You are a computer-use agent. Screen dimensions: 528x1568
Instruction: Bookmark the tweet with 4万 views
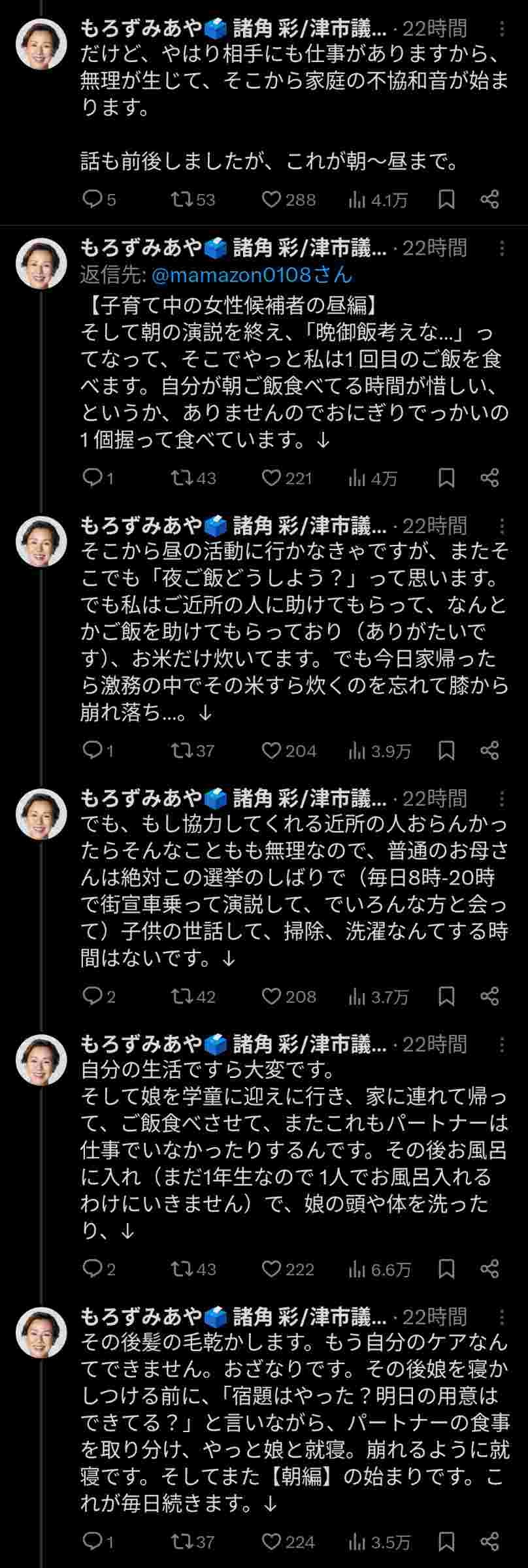click(x=446, y=478)
